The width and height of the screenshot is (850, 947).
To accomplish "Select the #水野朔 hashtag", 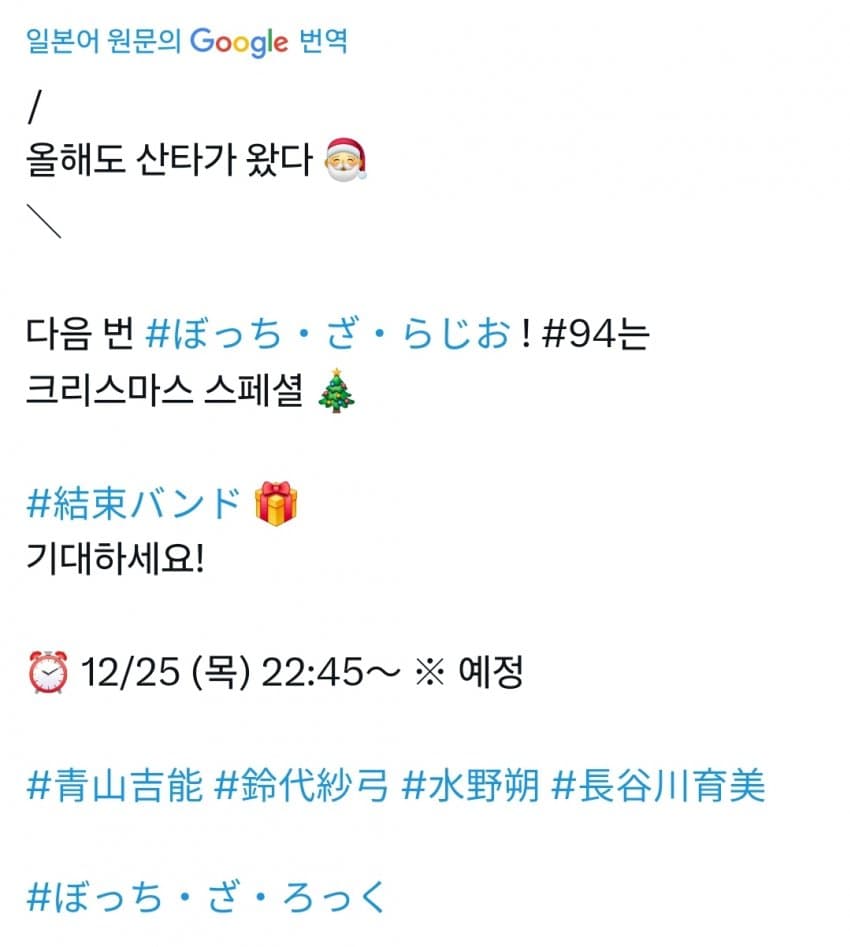I will [x=470, y=786].
